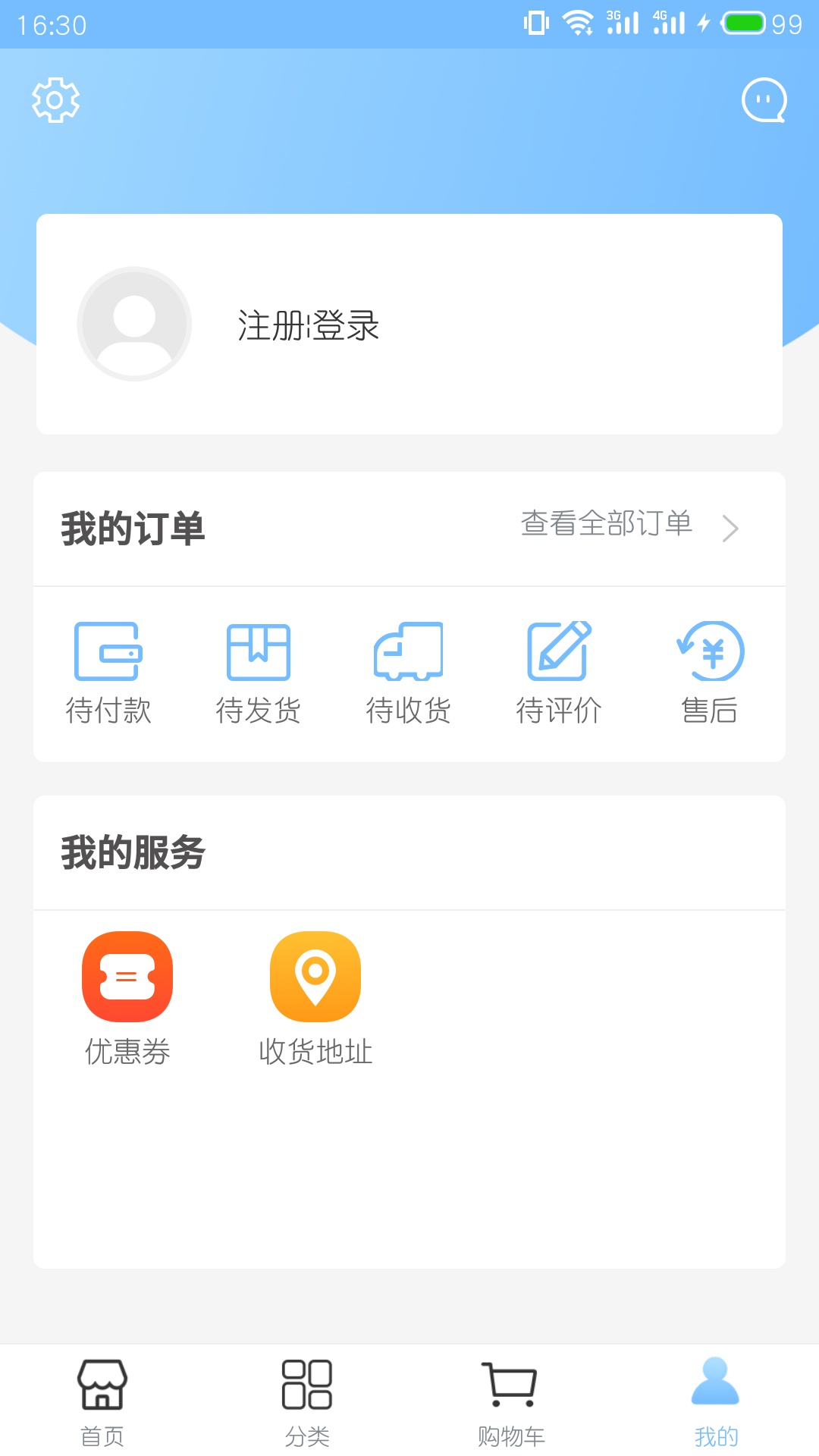Open the messages chat bubble icon
Image resolution: width=819 pixels, height=1456 pixels.
pyautogui.click(x=764, y=100)
